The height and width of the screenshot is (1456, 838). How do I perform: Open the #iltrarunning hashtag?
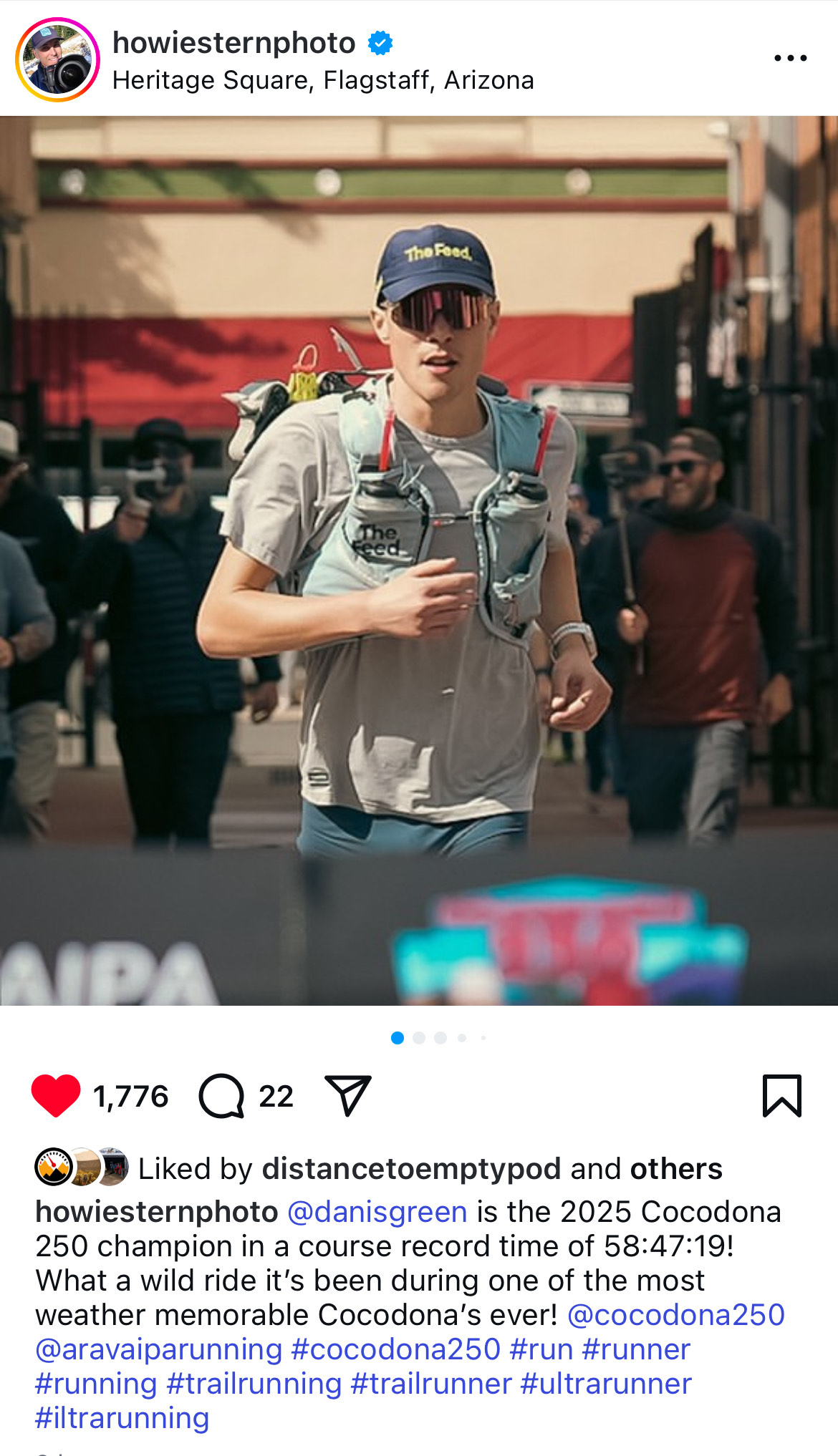tap(122, 1418)
